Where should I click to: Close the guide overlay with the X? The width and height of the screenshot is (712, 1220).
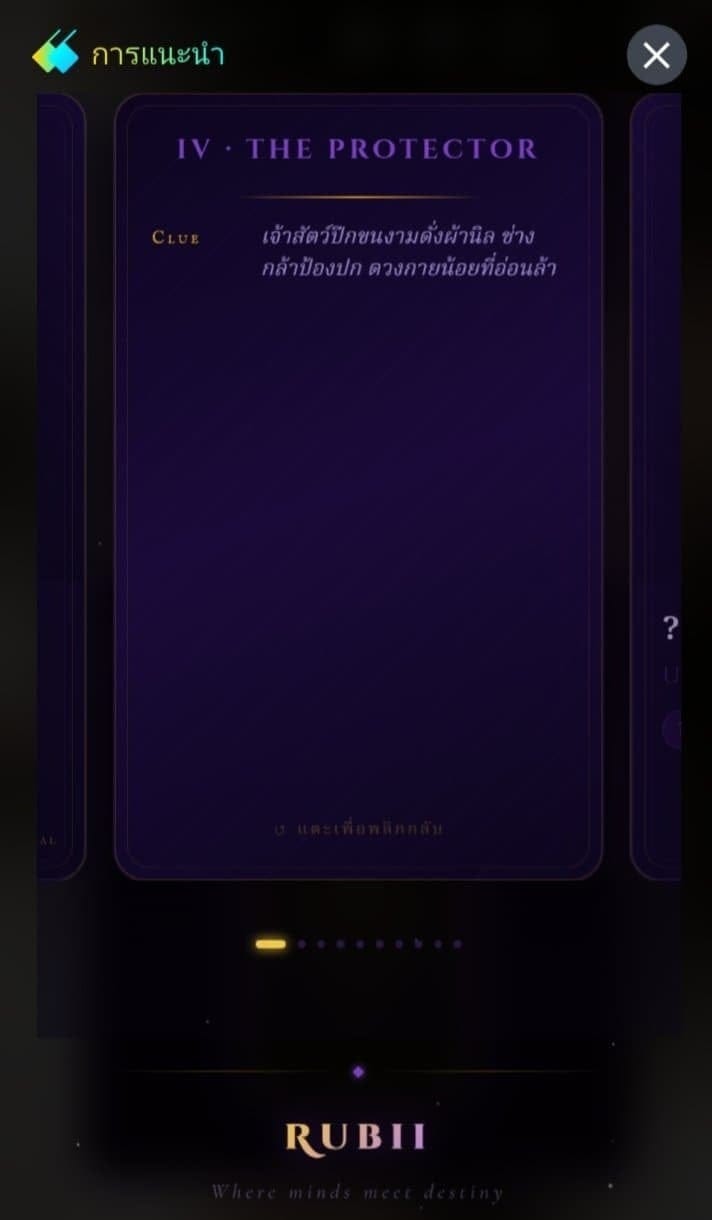[x=656, y=55]
